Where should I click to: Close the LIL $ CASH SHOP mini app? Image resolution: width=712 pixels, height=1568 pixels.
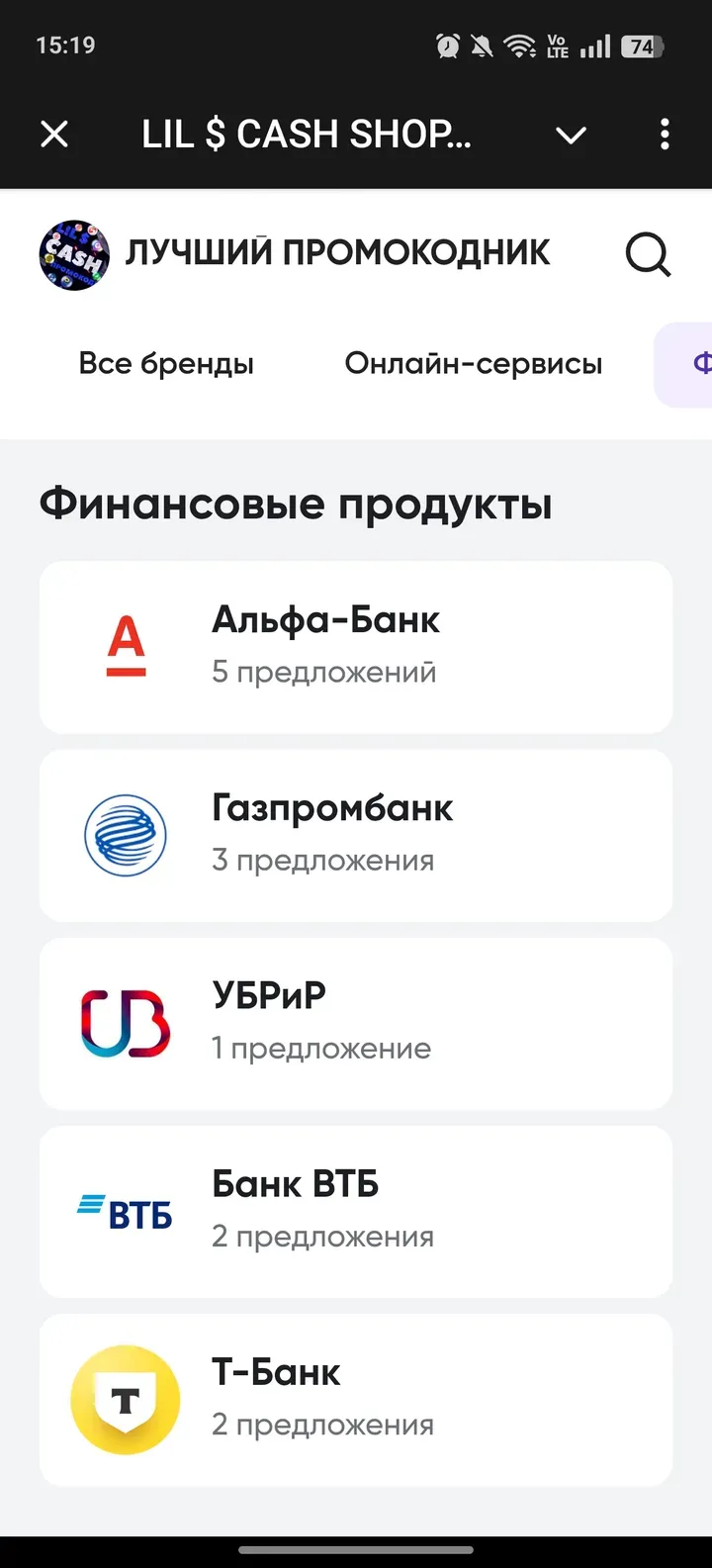click(x=54, y=134)
